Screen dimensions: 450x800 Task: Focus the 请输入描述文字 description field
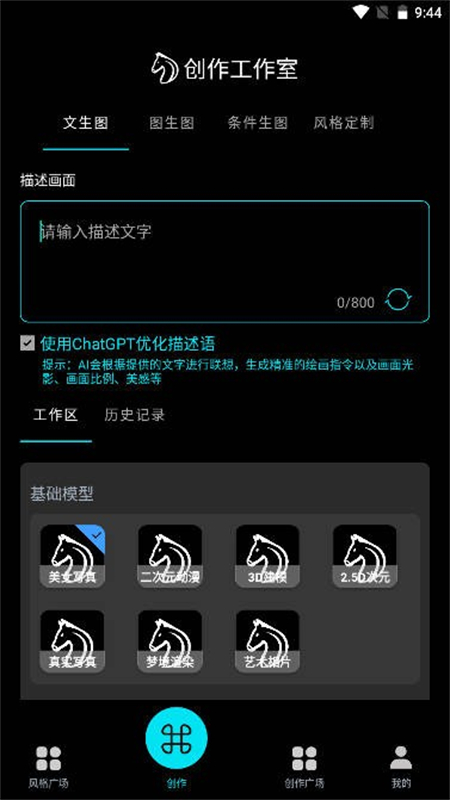(x=225, y=262)
